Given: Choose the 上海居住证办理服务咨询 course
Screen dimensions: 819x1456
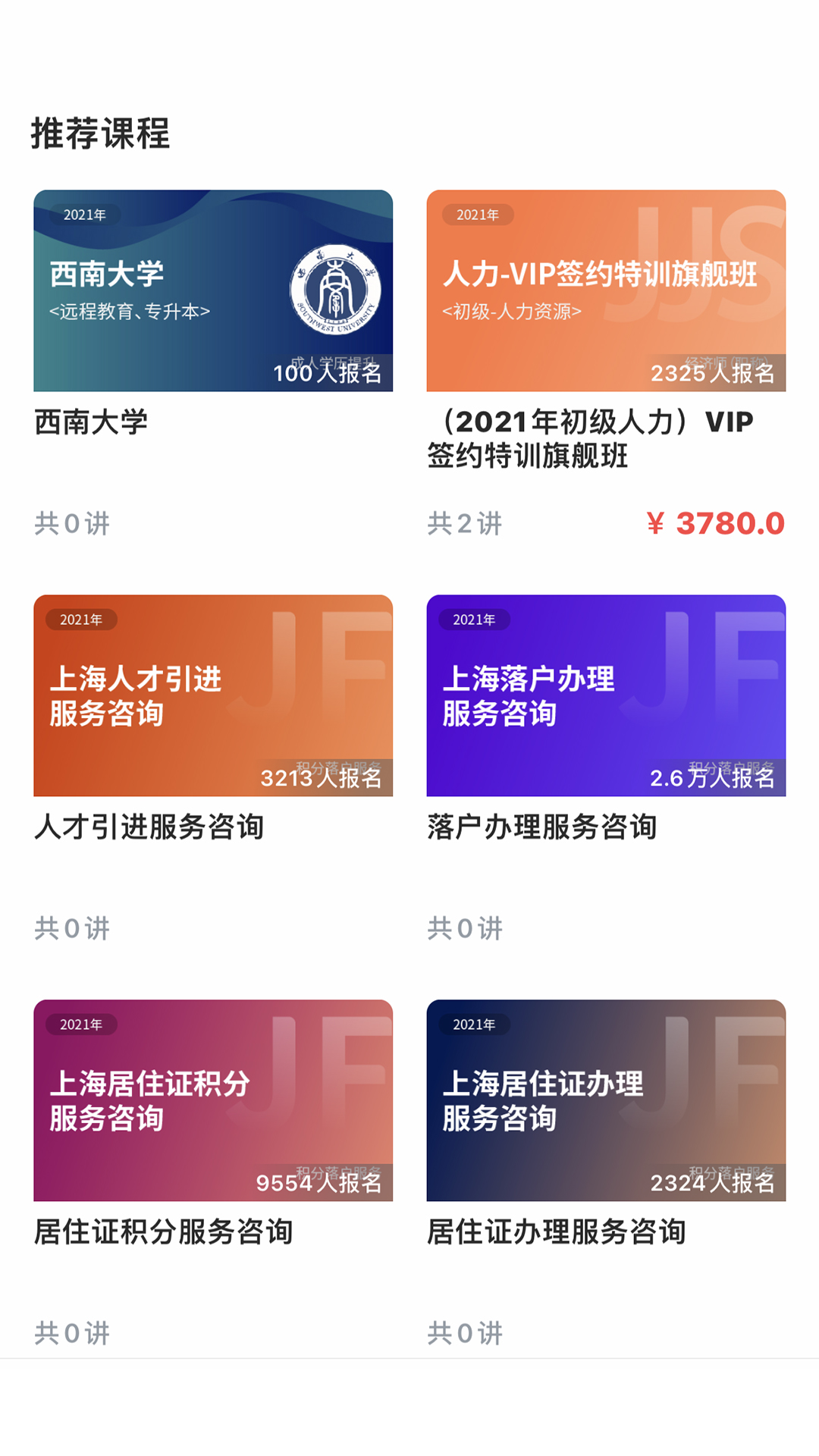Looking at the screenshot, I should click(x=606, y=1100).
